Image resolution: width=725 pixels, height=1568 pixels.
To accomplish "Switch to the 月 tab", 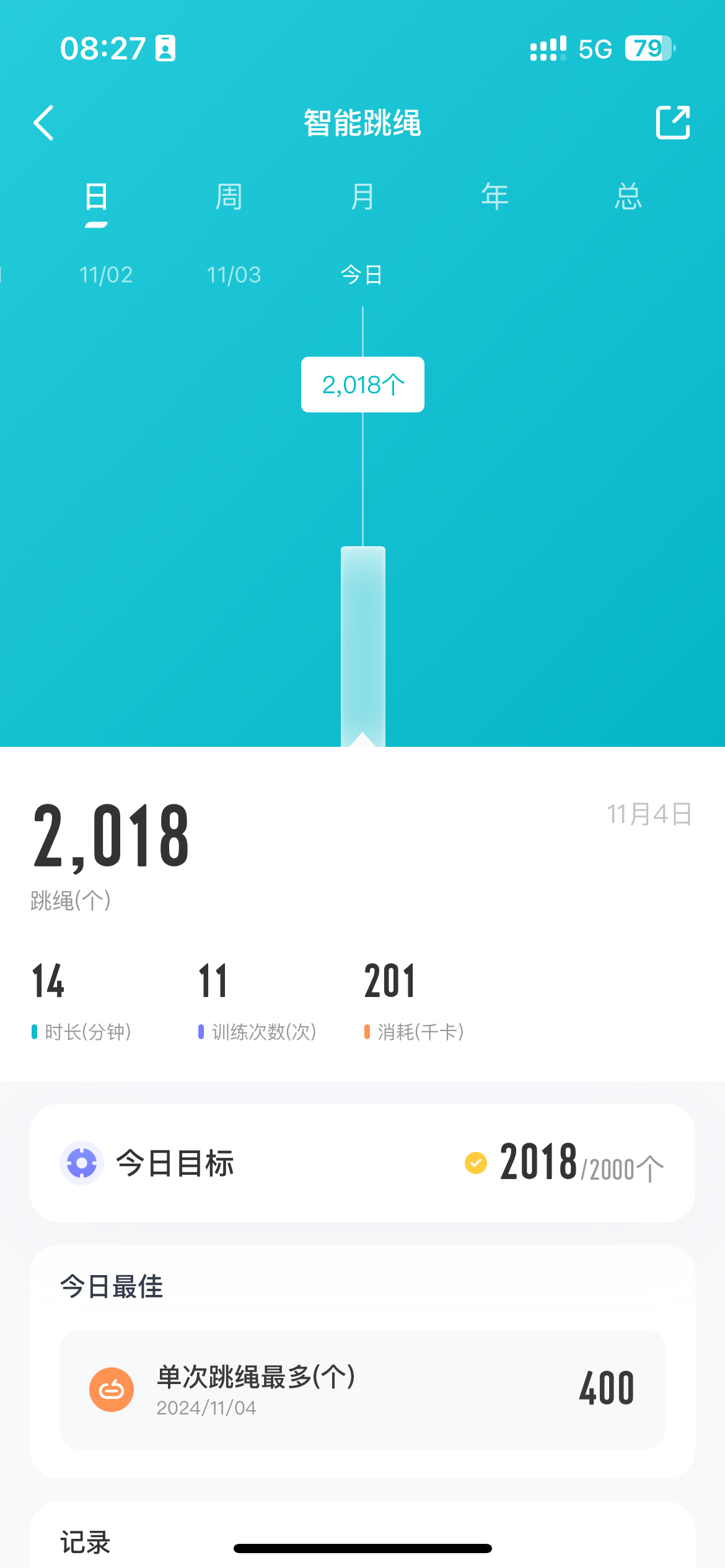I will click(x=362, y=197).
